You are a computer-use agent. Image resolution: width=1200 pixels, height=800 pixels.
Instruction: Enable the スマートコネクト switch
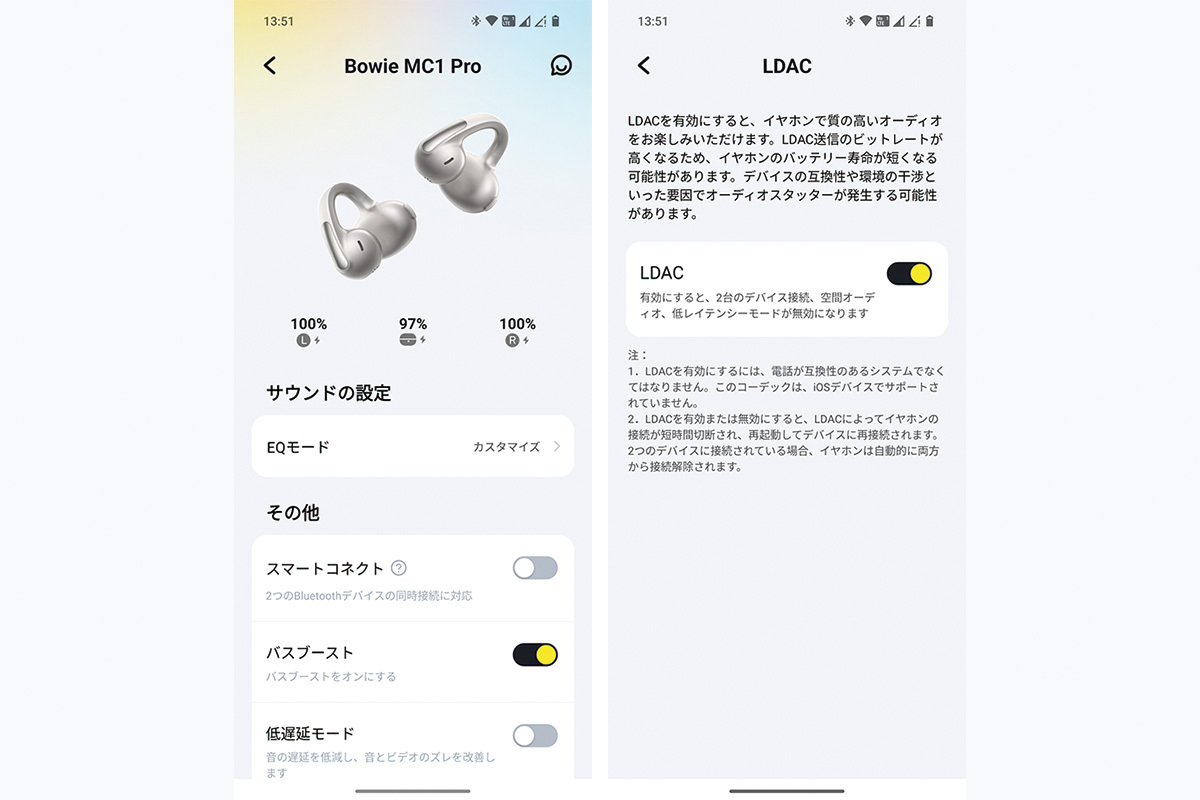(x=534, y=568)
